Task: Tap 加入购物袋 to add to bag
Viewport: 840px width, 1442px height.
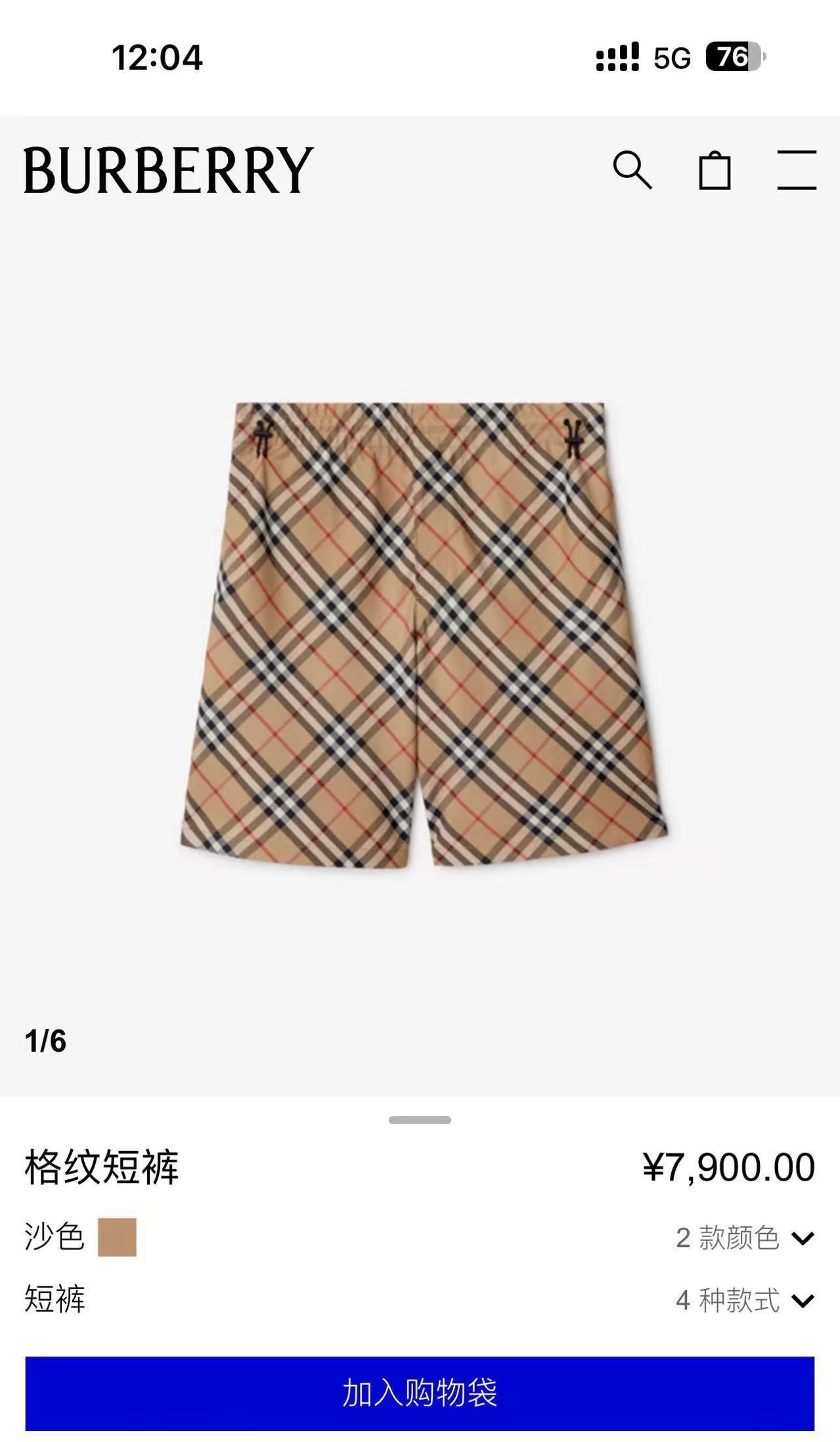Action: click(x=420, y=1393)
